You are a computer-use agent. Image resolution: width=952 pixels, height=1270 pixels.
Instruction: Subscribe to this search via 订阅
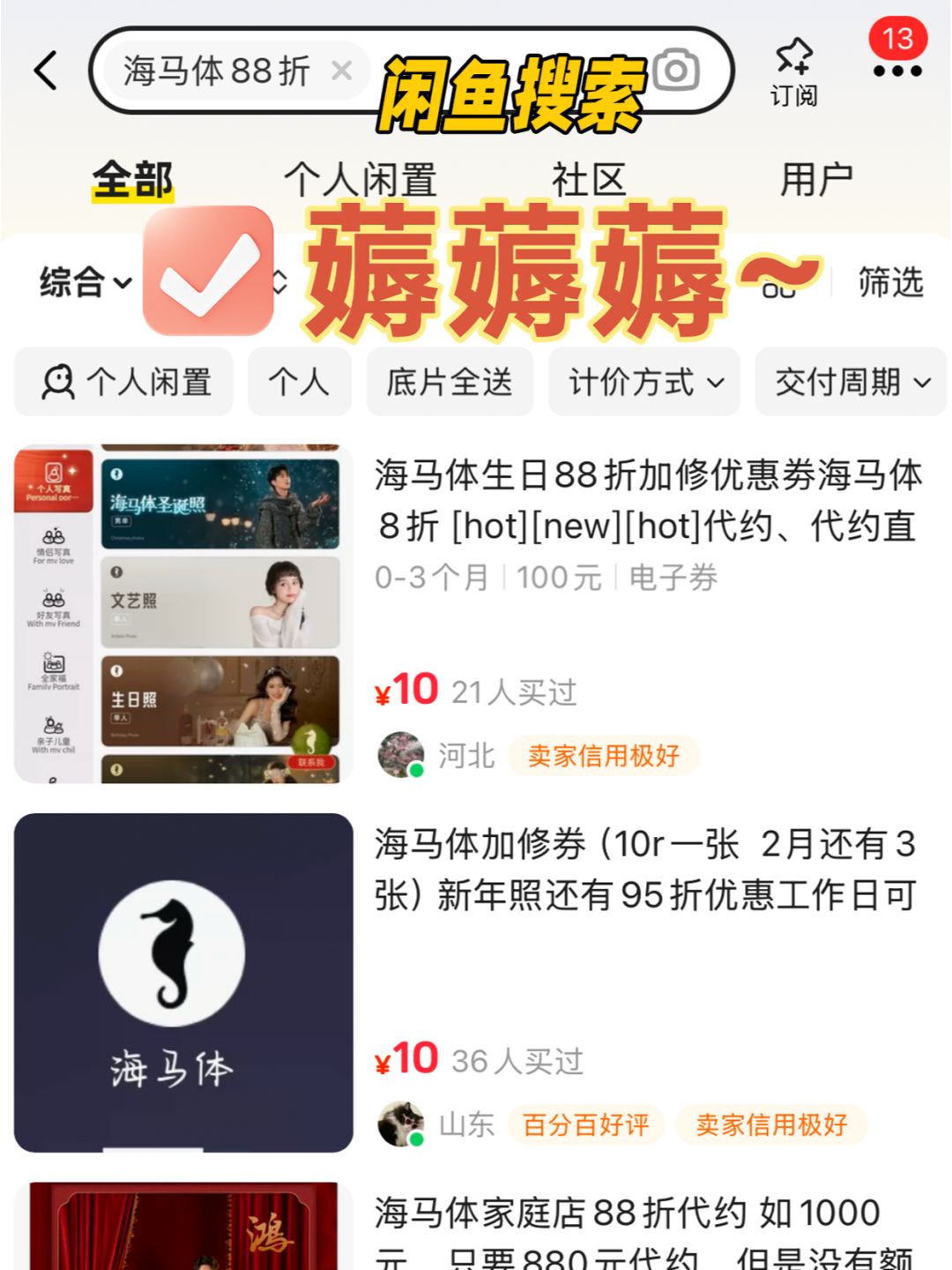(x=793, y=72)
